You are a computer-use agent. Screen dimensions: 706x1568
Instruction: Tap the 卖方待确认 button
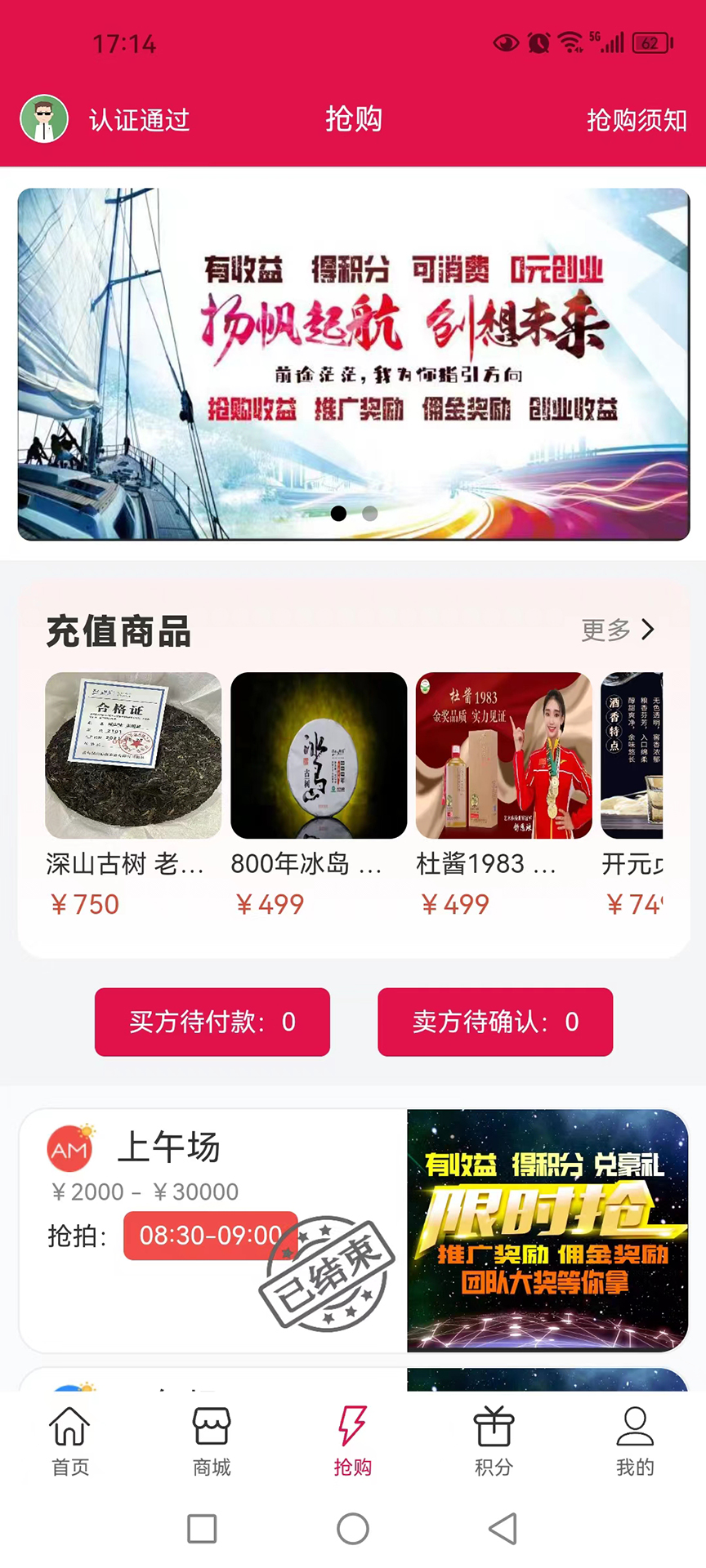(494, 1022)
